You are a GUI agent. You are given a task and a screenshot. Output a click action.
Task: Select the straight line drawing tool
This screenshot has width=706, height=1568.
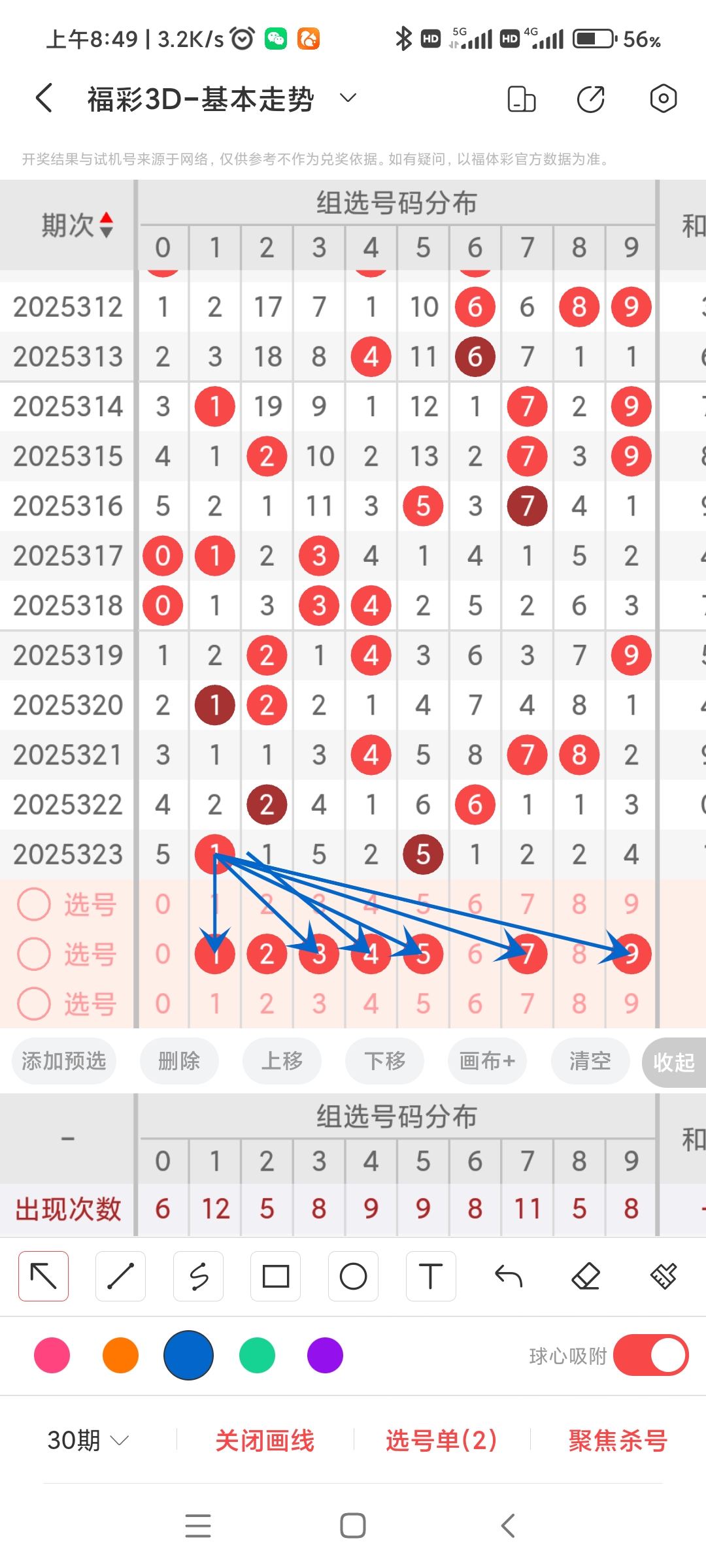coord(120,1275)
